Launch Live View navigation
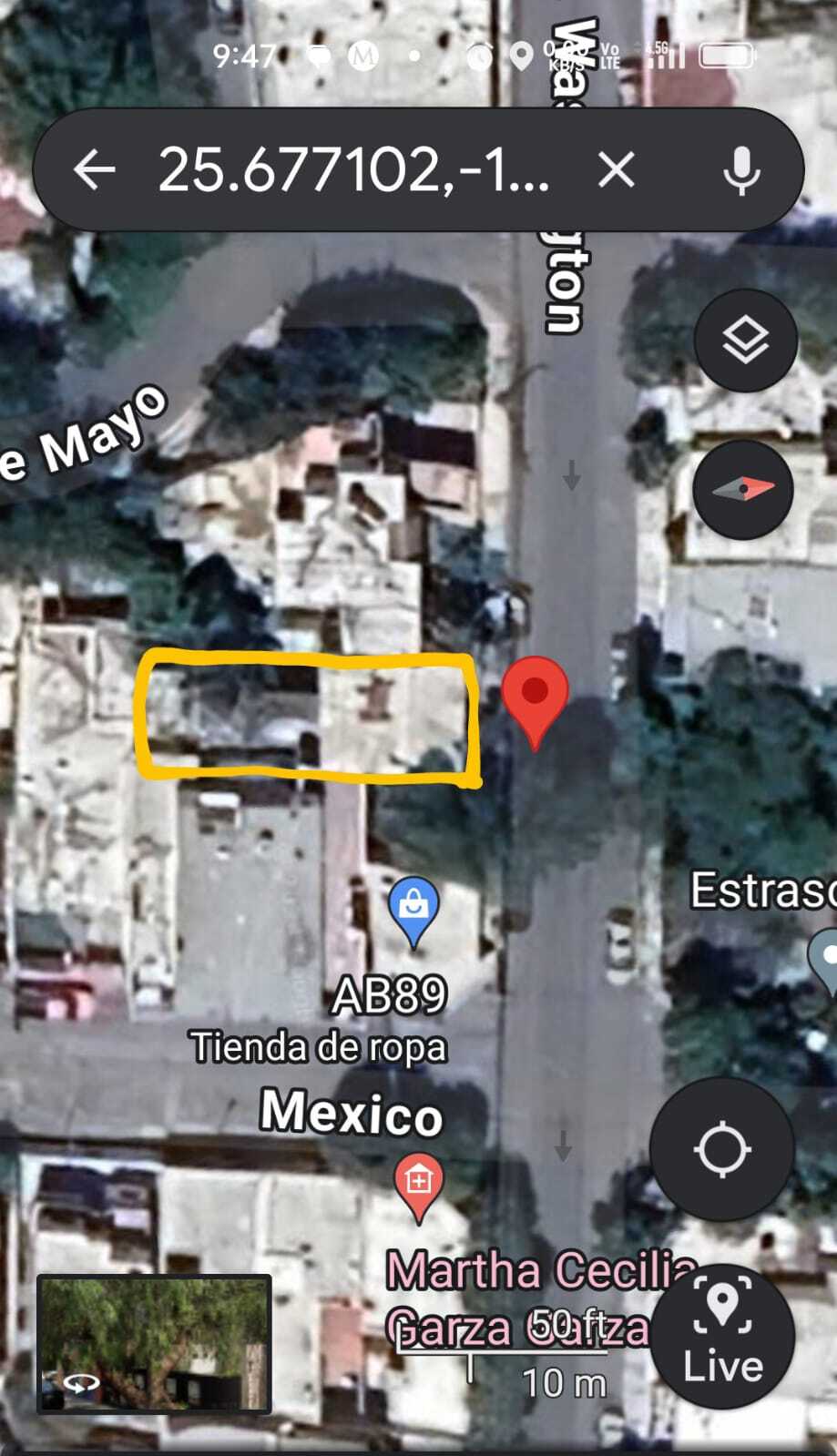The image size is (837, 1456). click(722, 1335)
